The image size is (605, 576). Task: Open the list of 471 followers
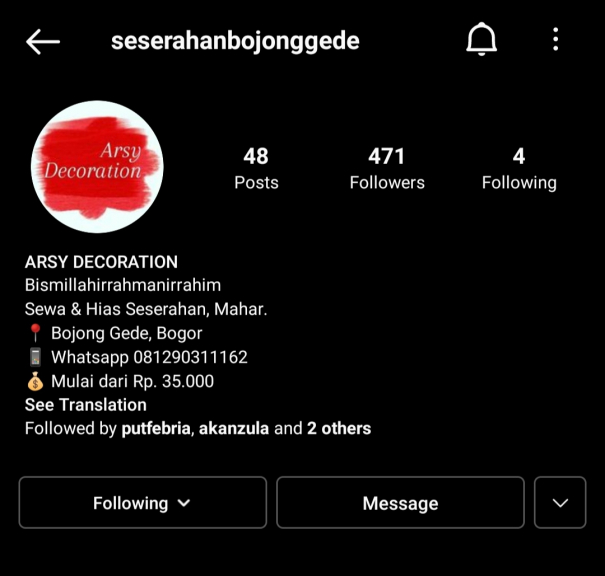pyautogui.click(x=387, y=168)
